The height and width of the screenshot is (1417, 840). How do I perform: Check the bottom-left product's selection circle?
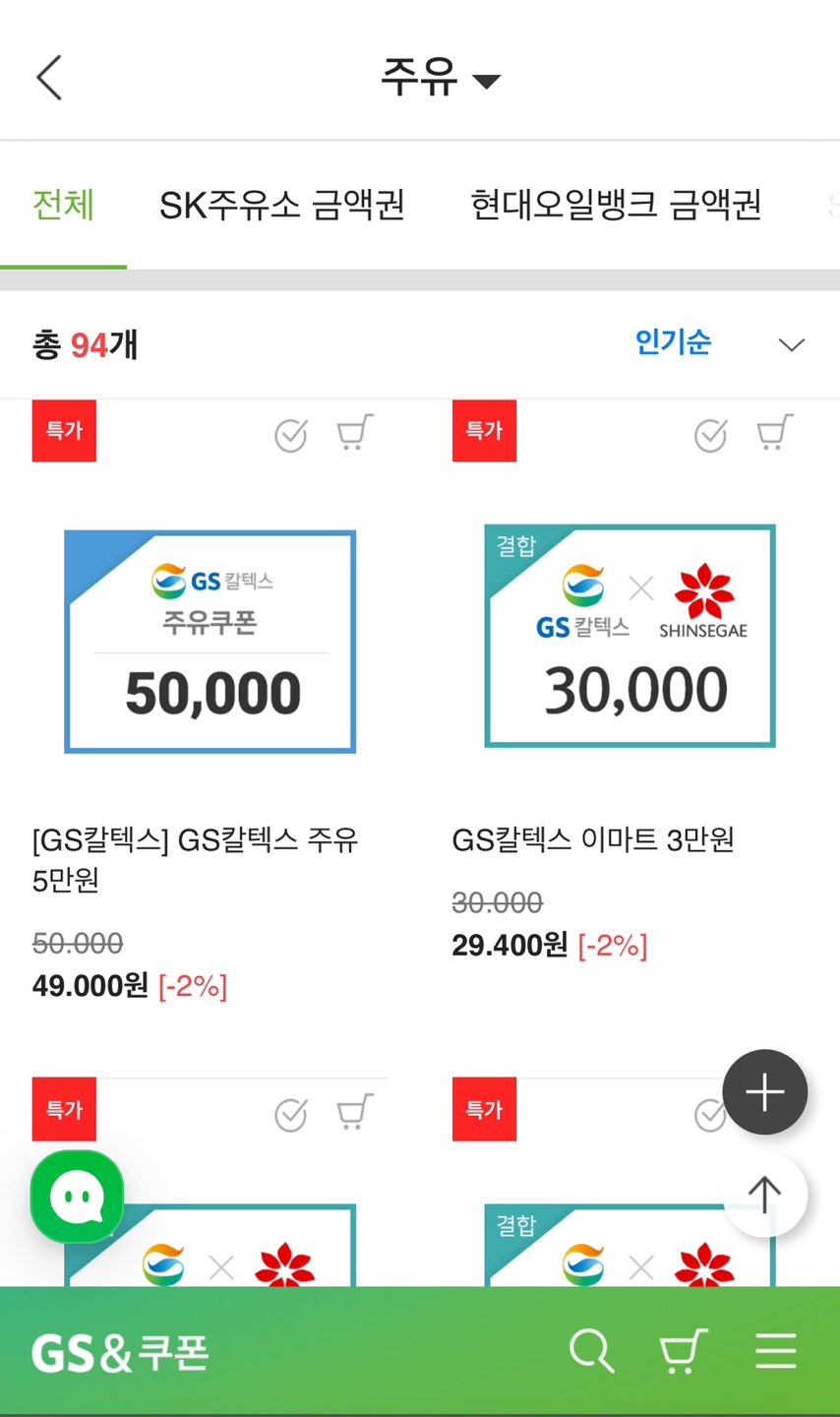289,1114
